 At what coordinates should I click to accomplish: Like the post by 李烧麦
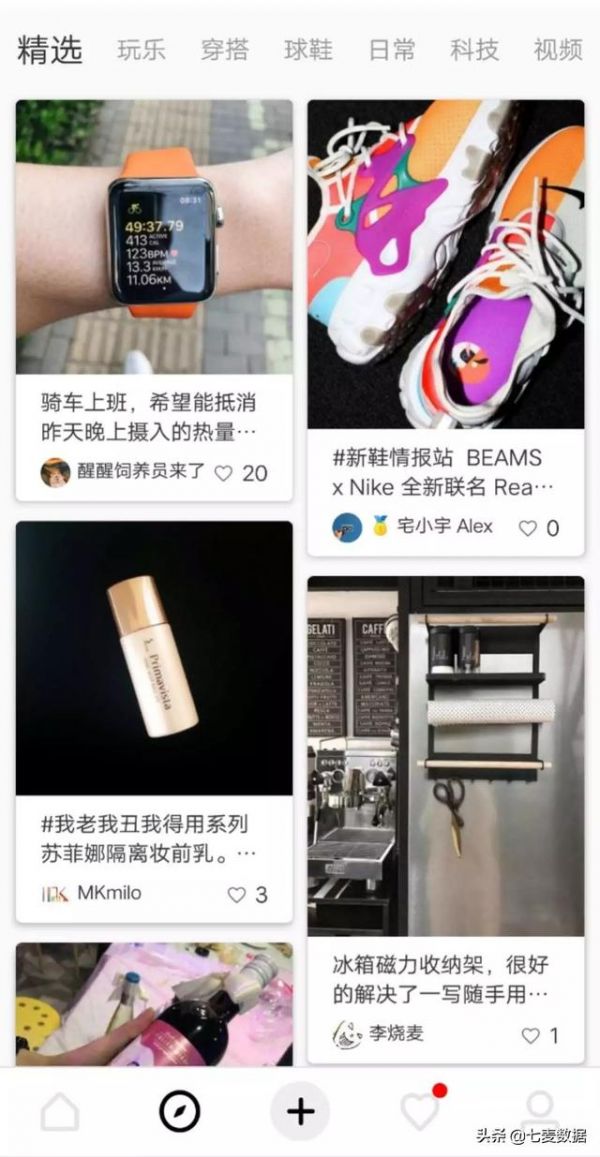(x=531, y=1036)
